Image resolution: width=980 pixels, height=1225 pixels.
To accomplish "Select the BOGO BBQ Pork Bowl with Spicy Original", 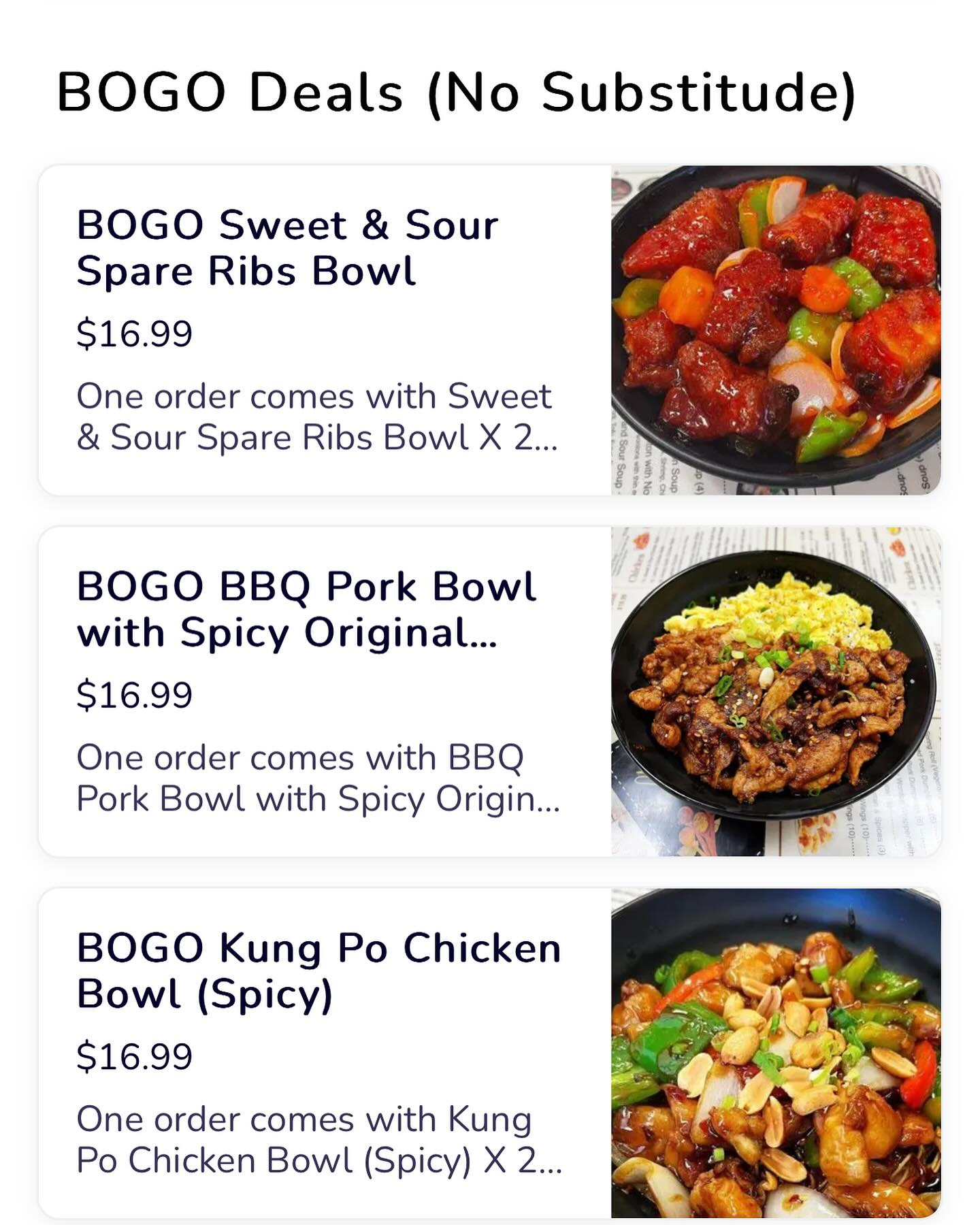I will coord(306,610).
